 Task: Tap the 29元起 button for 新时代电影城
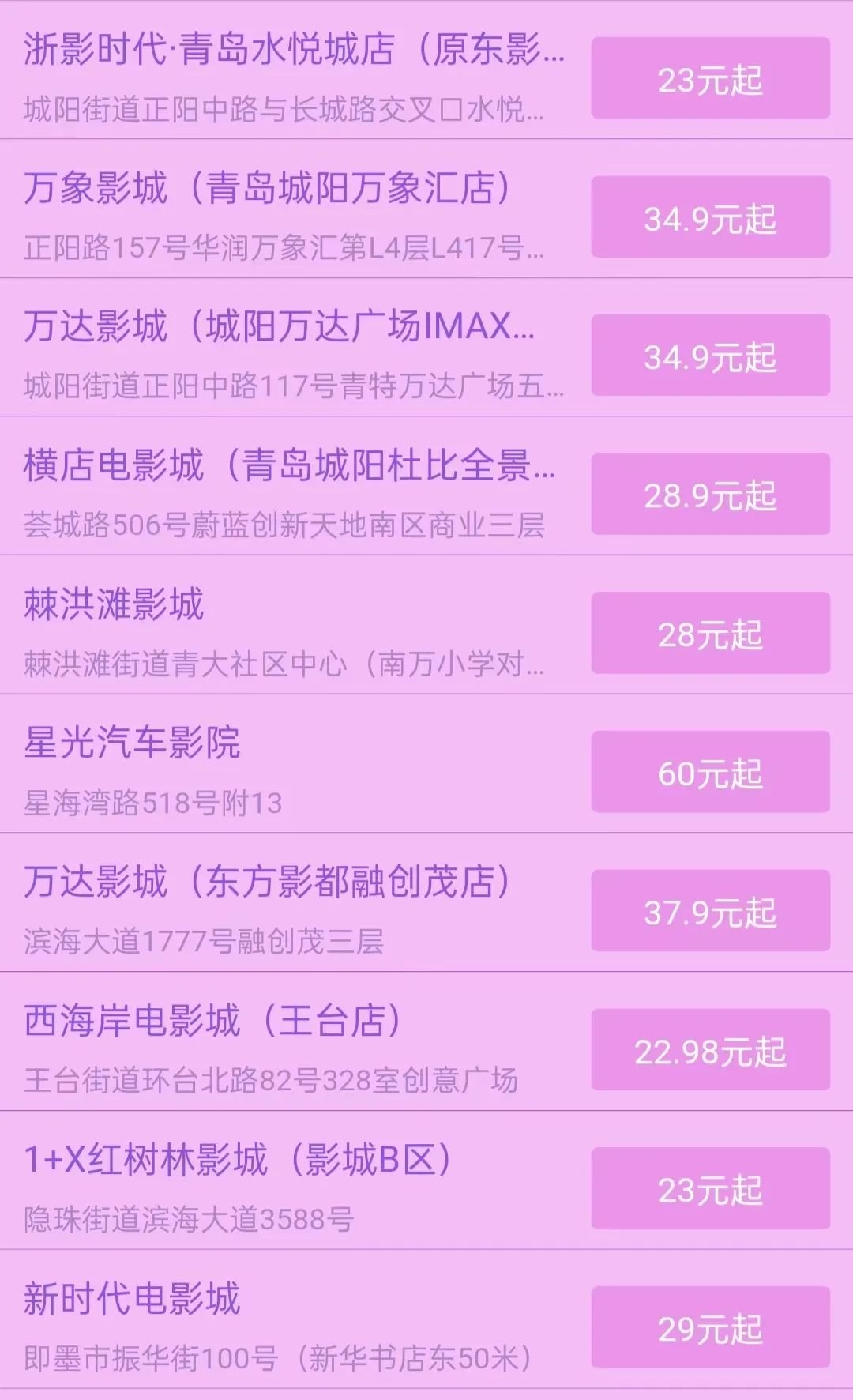click(710, 1328)
